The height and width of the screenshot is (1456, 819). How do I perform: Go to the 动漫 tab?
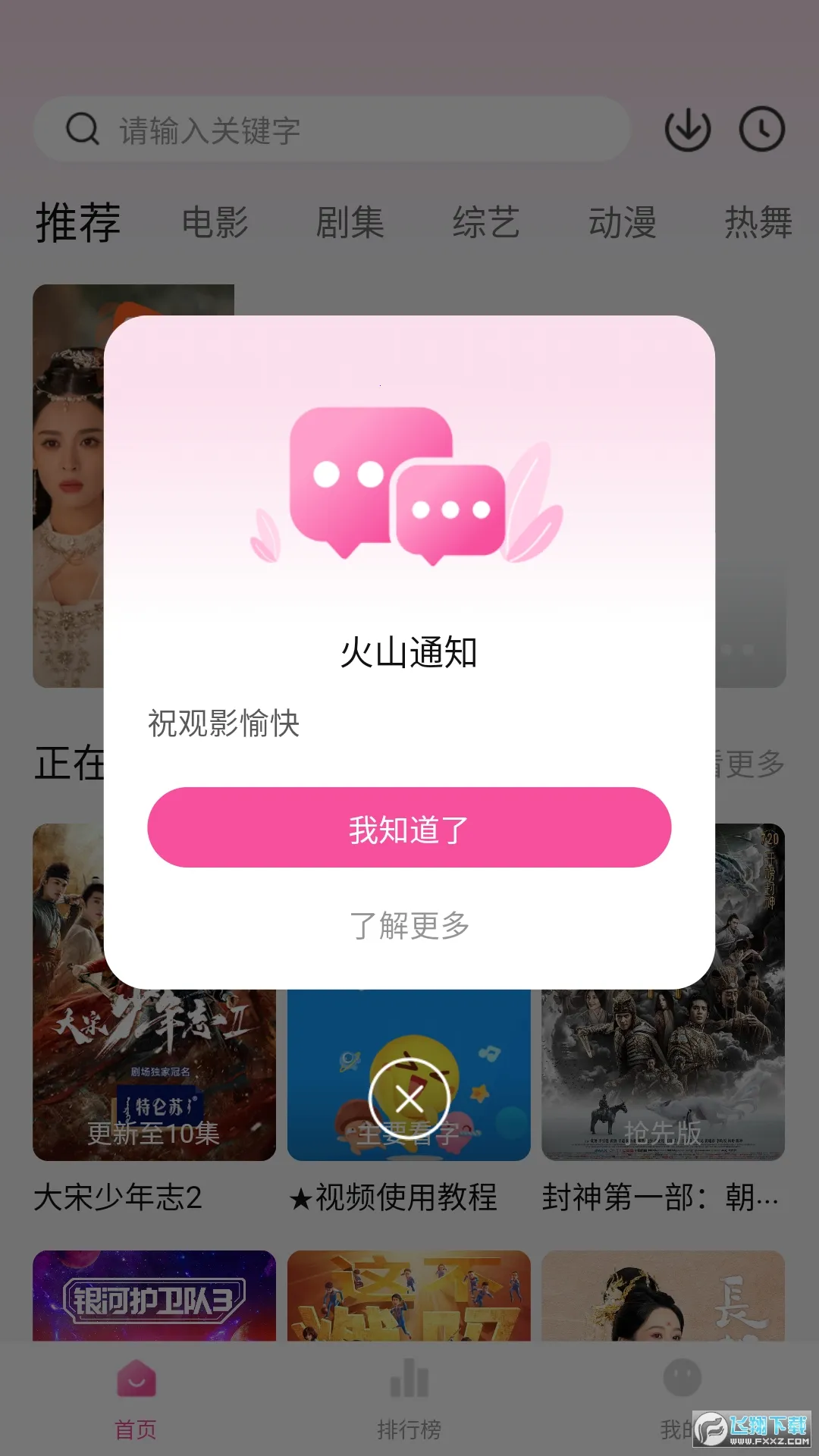point(623,223)
